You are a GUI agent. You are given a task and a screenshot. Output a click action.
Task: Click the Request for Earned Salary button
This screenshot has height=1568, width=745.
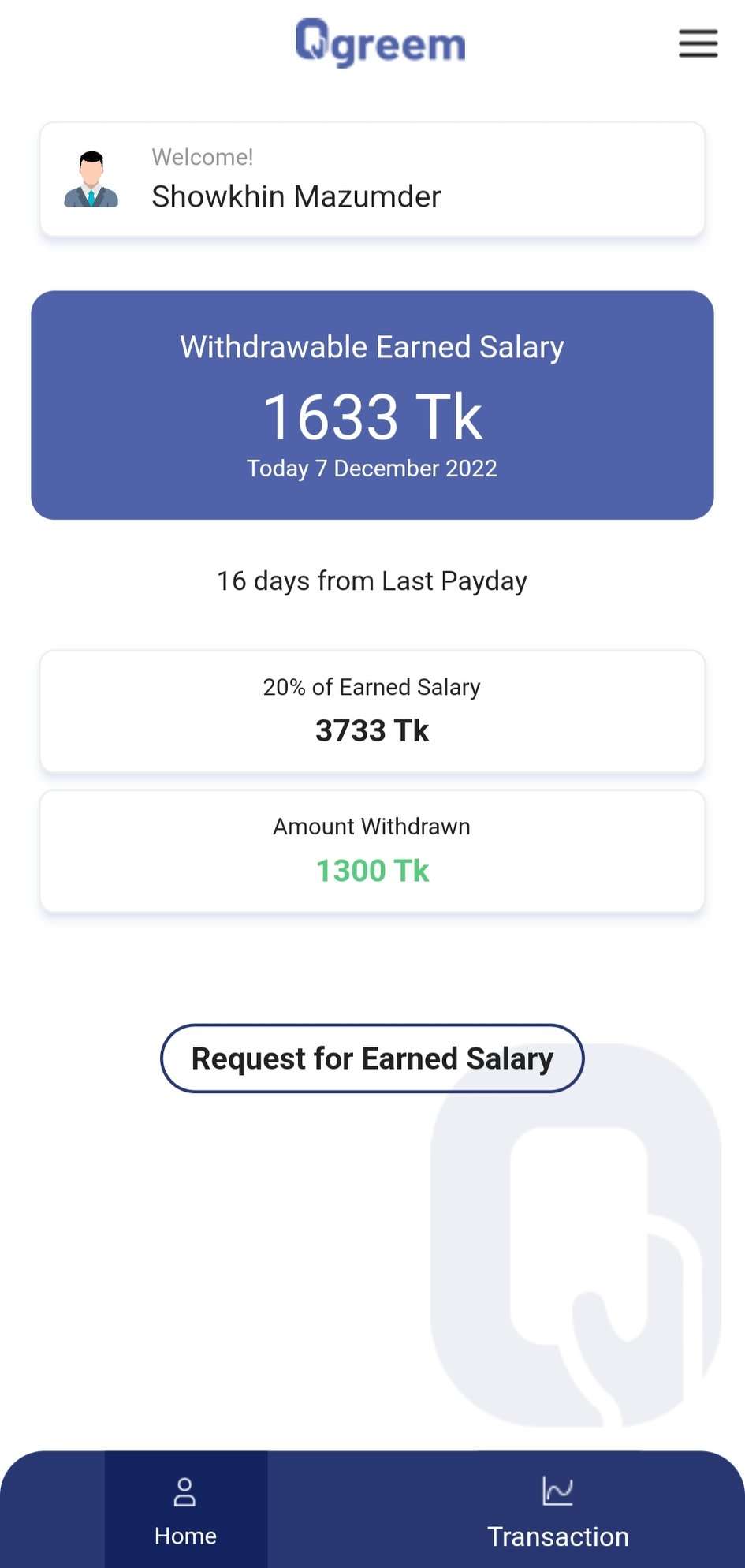[x=371, y=1058]
